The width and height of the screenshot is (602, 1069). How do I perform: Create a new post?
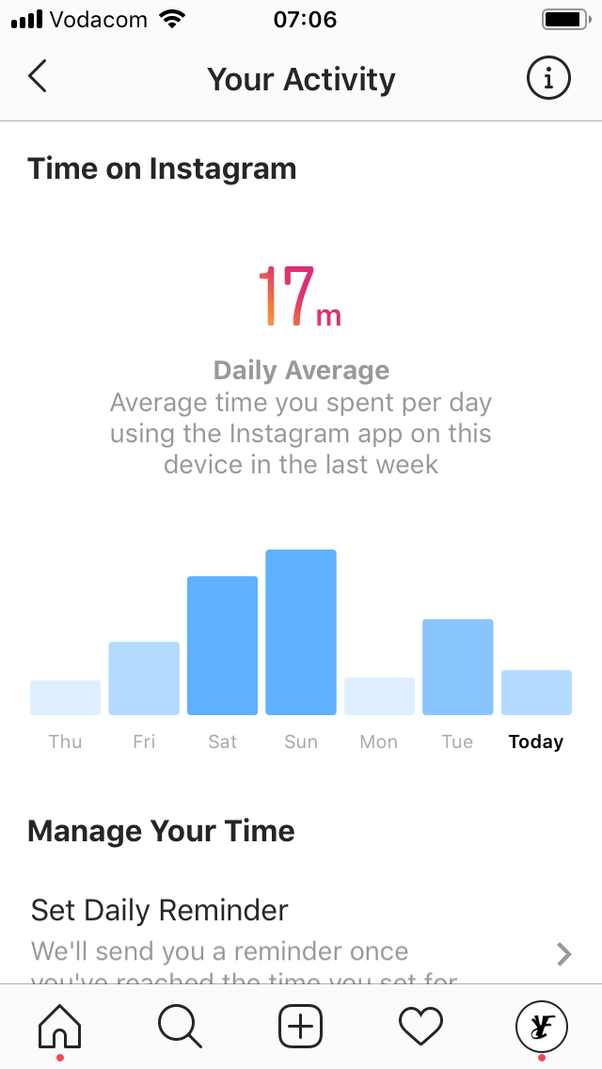click(301, 1025)
